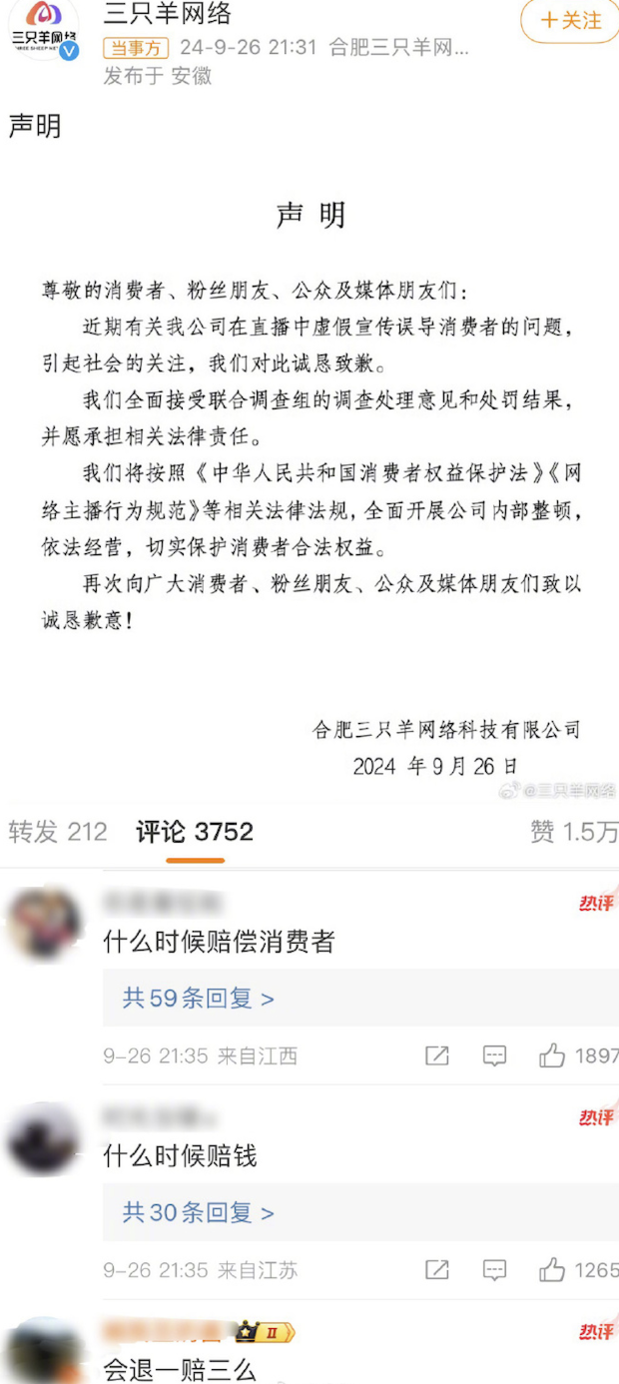619x1384 pixels.
Task: Open avatar of 什么时候赔偿消费者 commenter
Action: click(x=44, y=922)
